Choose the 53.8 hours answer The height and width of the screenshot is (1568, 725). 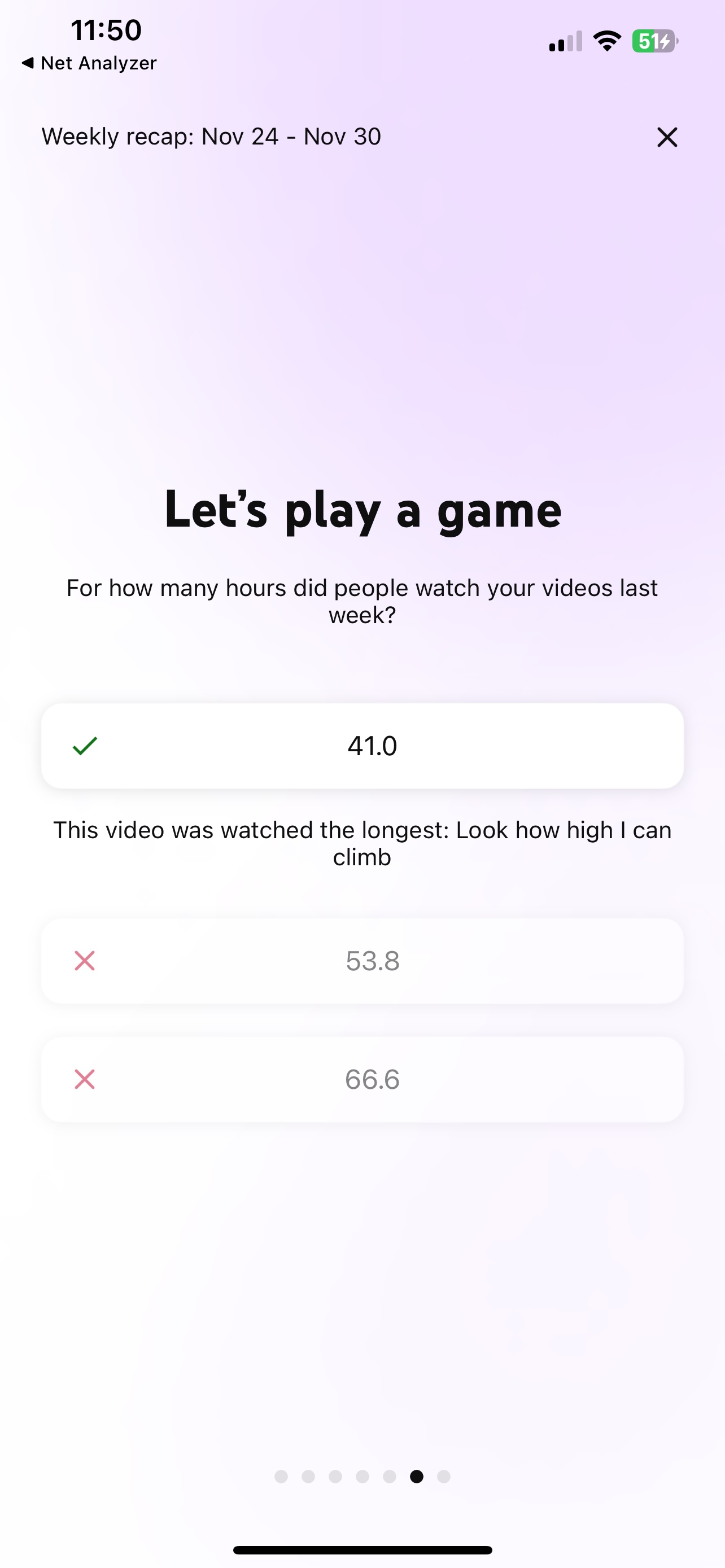tap(362, 961)
